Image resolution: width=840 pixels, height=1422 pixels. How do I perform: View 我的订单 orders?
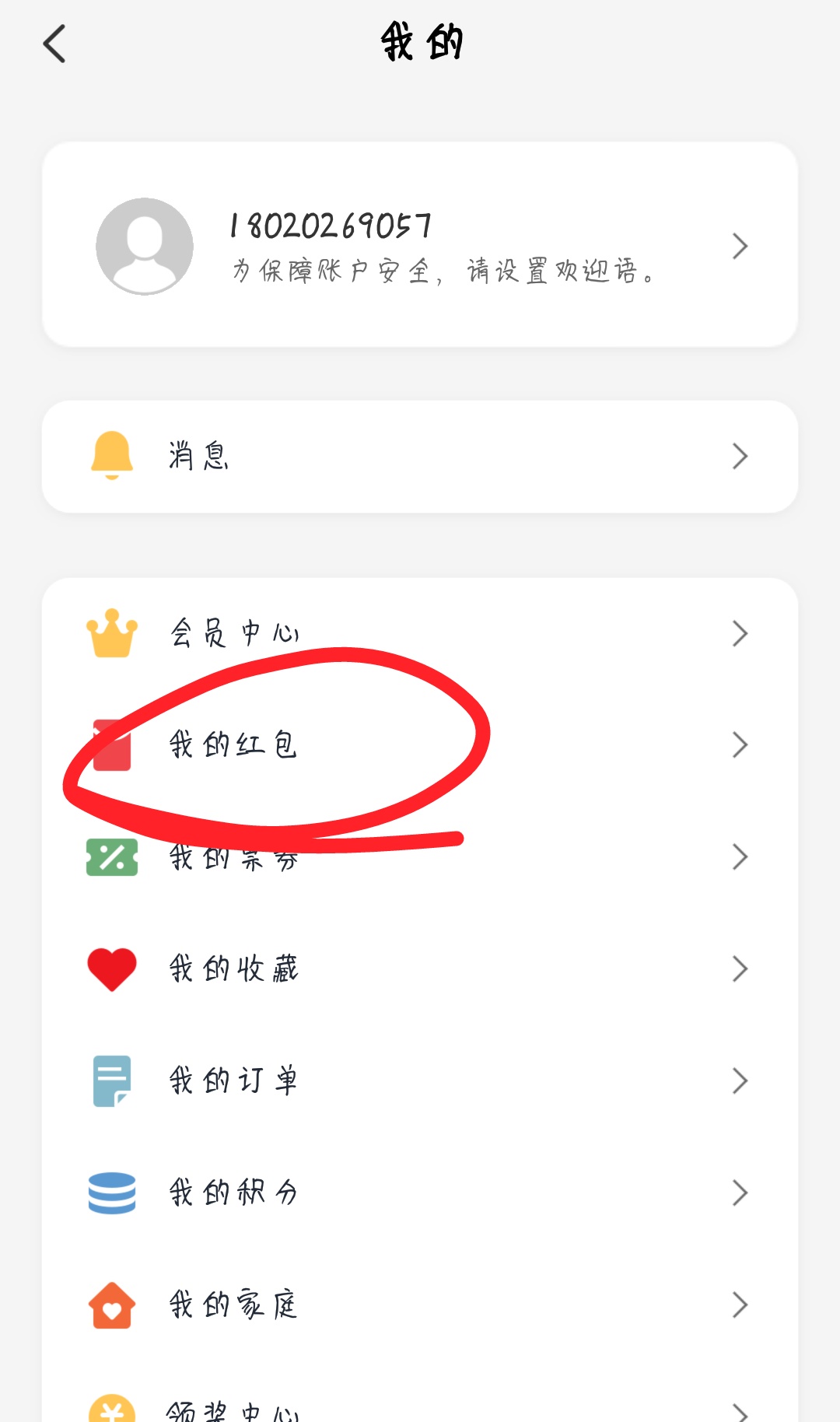click(420, 1081)
